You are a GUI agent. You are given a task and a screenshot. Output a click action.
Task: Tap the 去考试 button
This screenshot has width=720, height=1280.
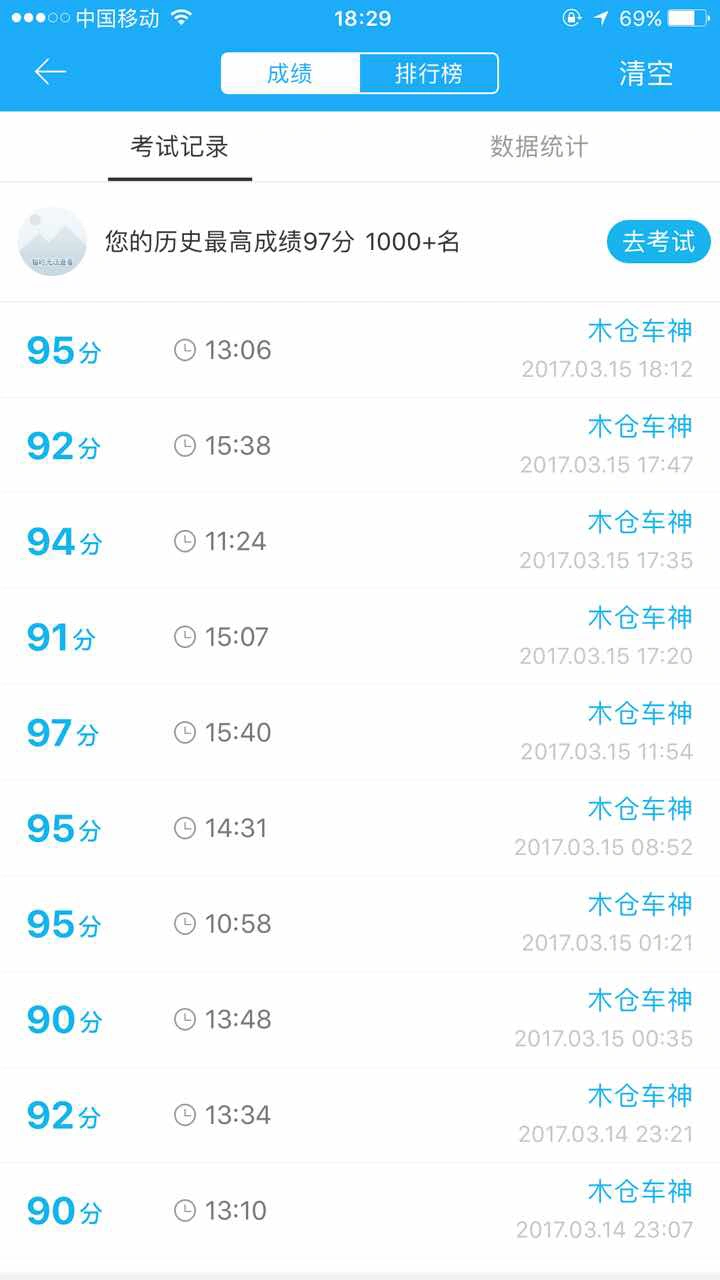(659, 242)
